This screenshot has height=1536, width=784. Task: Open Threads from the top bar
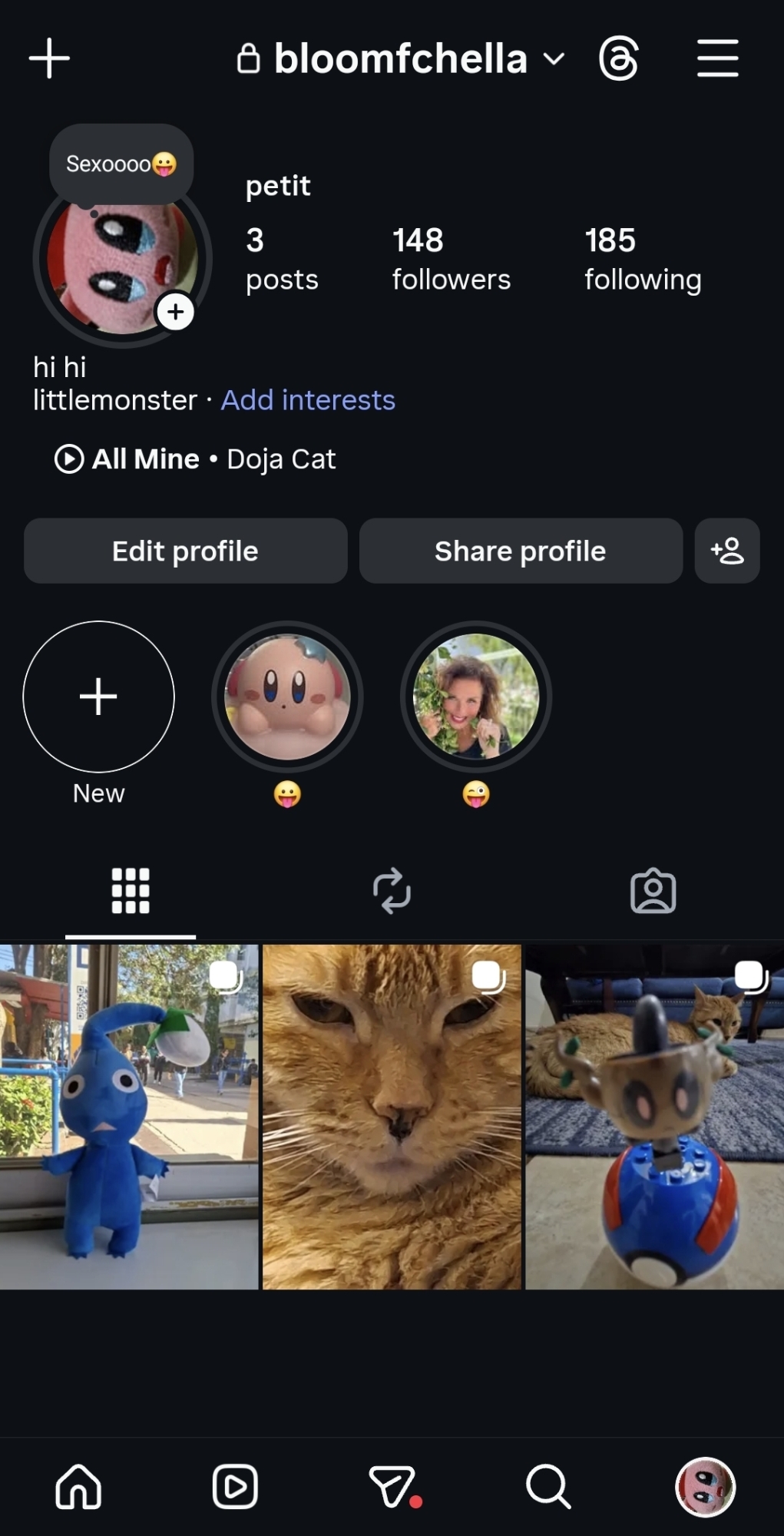pyautogui.click(x=619, y=58)
